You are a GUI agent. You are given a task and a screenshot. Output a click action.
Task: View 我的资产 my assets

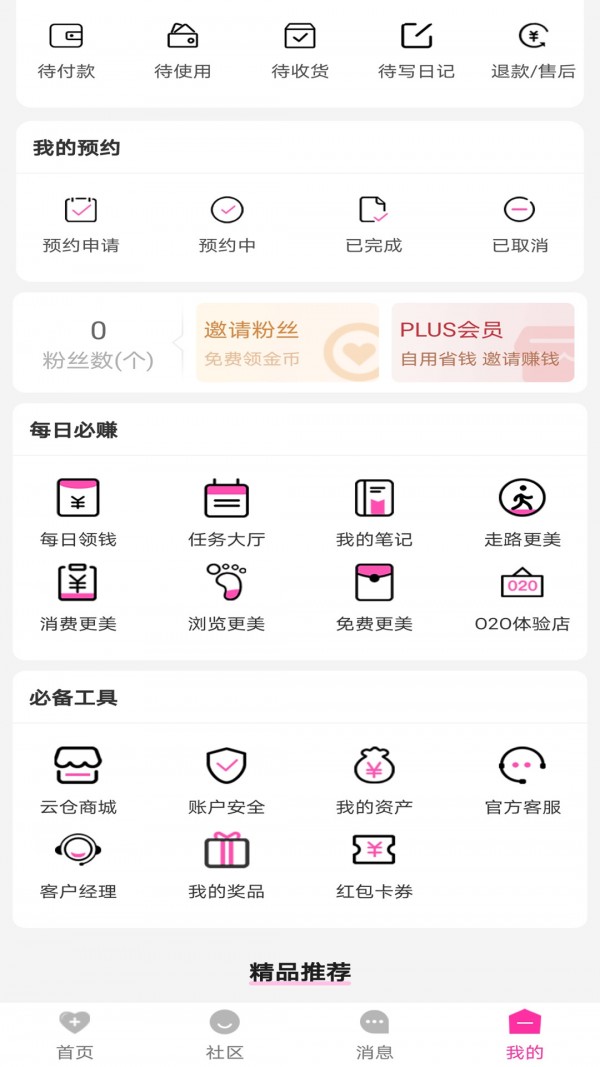pos(374,780)
